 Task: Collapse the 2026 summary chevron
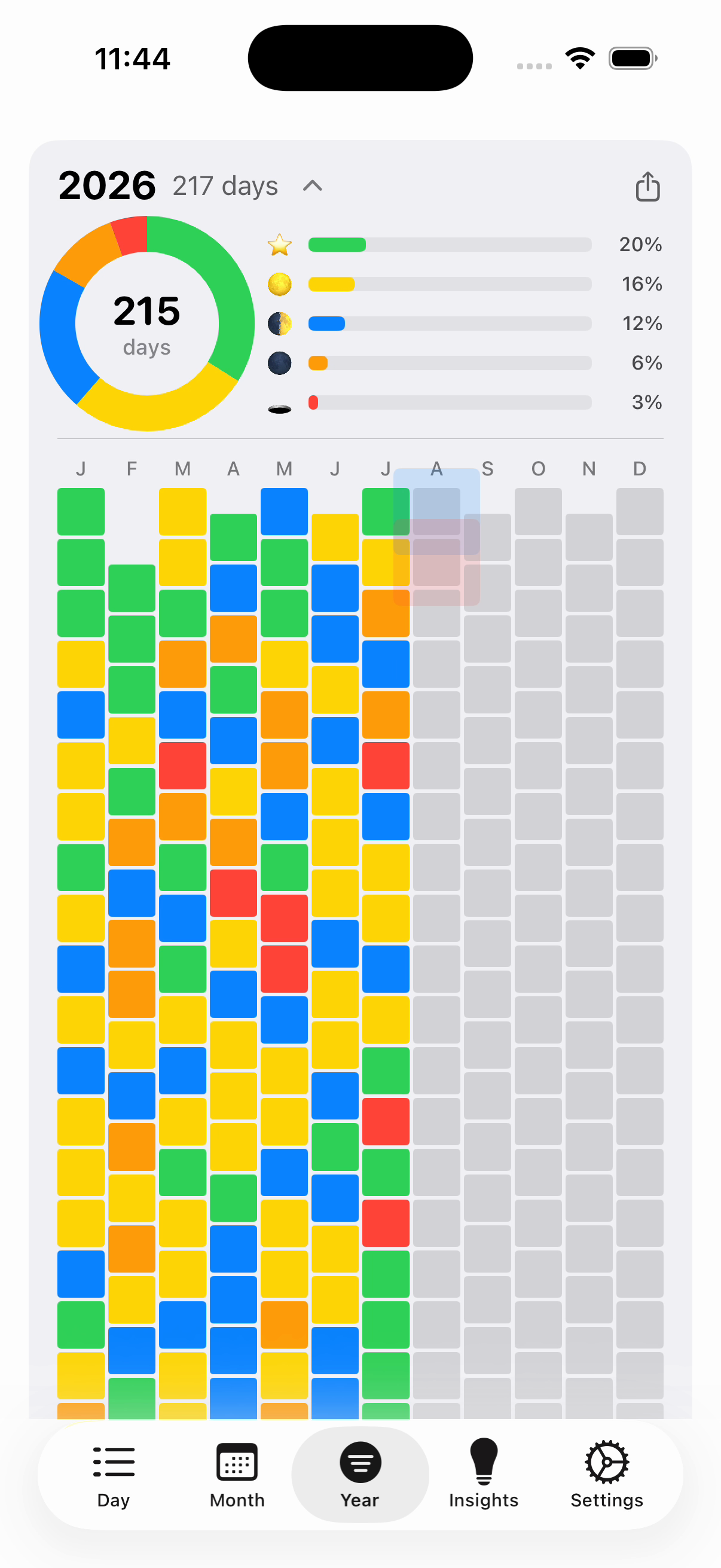point(313,185)
